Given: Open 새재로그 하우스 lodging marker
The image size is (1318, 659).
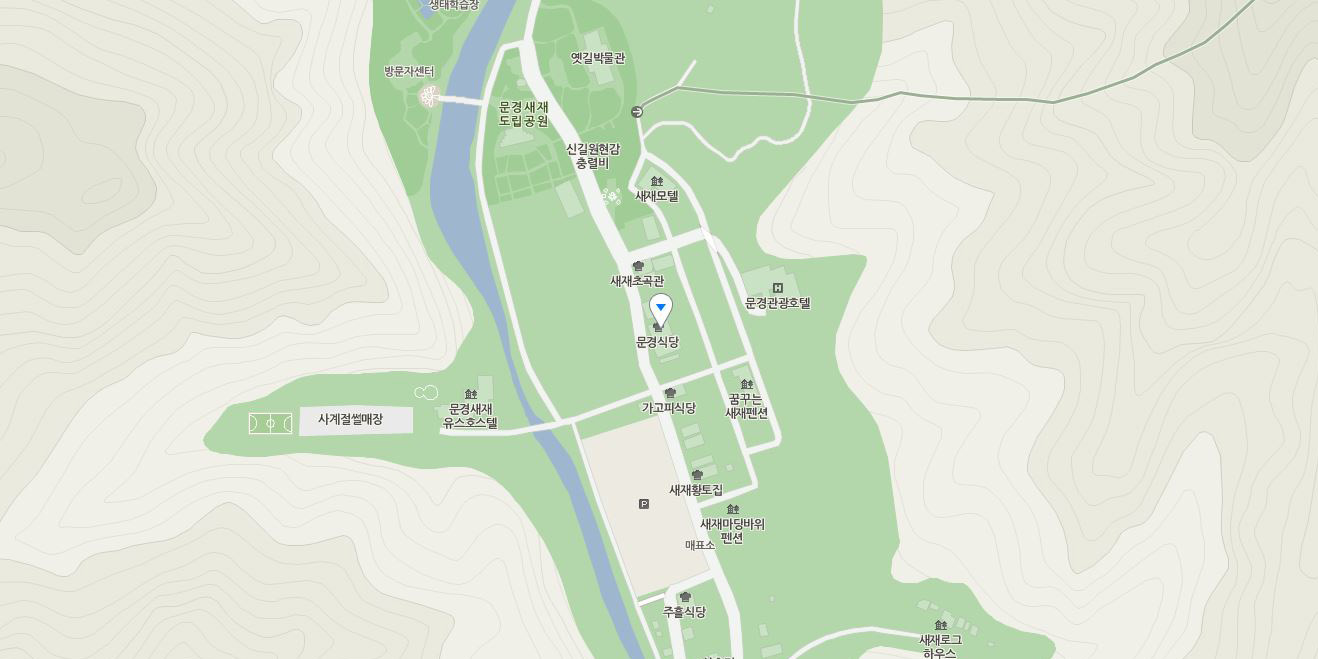Looking at the screenshot, I should click(940, 626).
